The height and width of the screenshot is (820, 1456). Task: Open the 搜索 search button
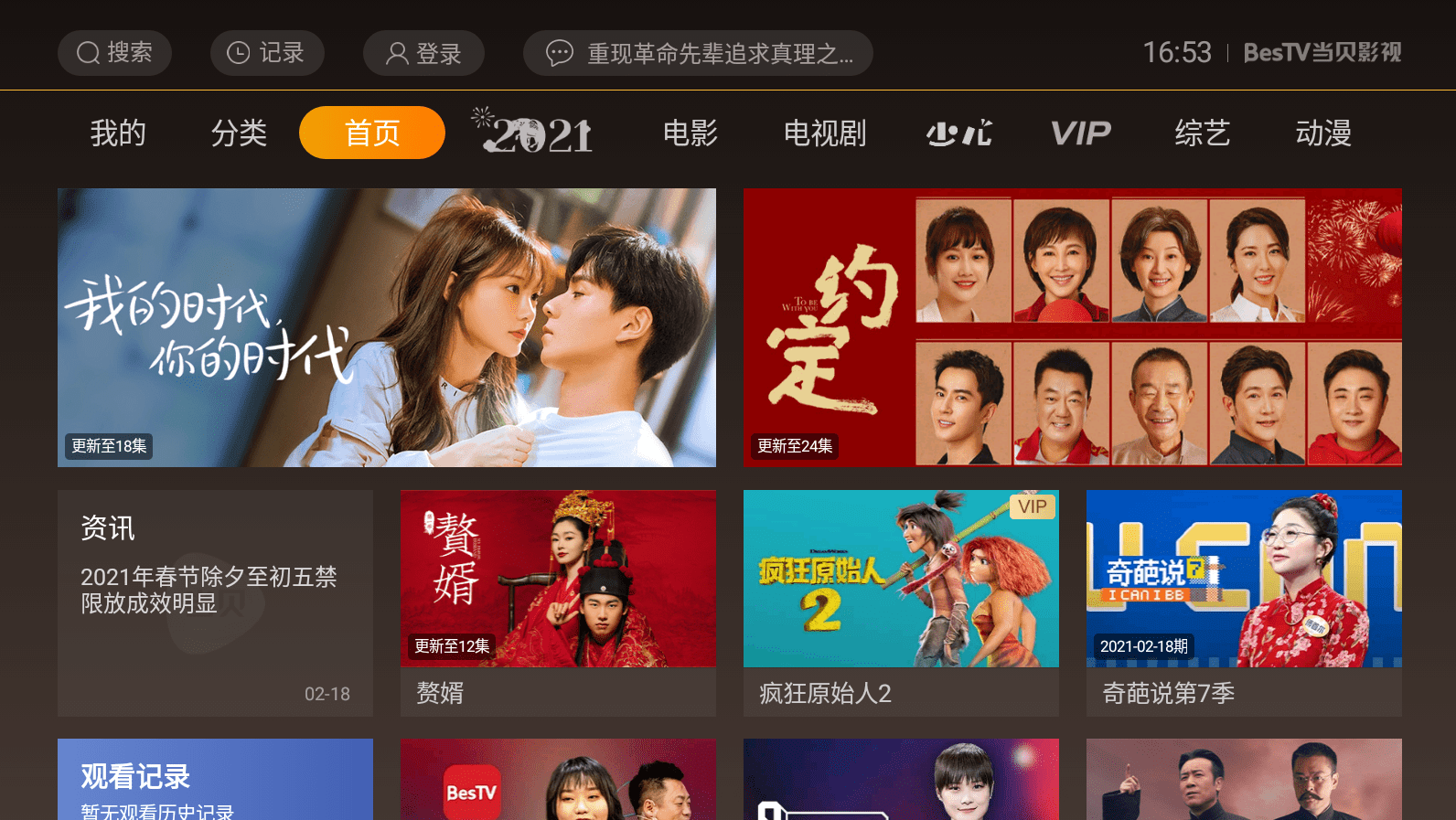pos(114,53)
